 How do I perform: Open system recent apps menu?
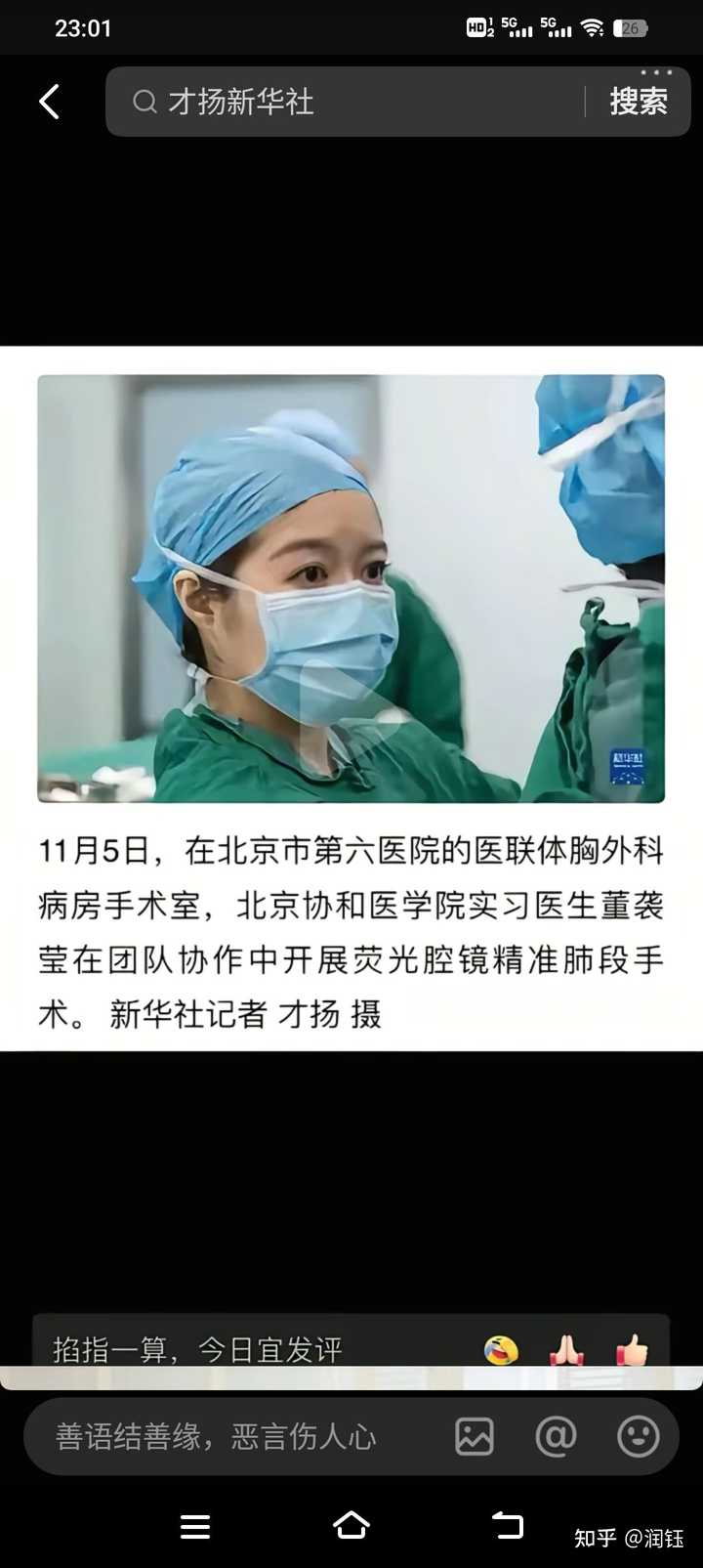click(x=195, y=1527)
